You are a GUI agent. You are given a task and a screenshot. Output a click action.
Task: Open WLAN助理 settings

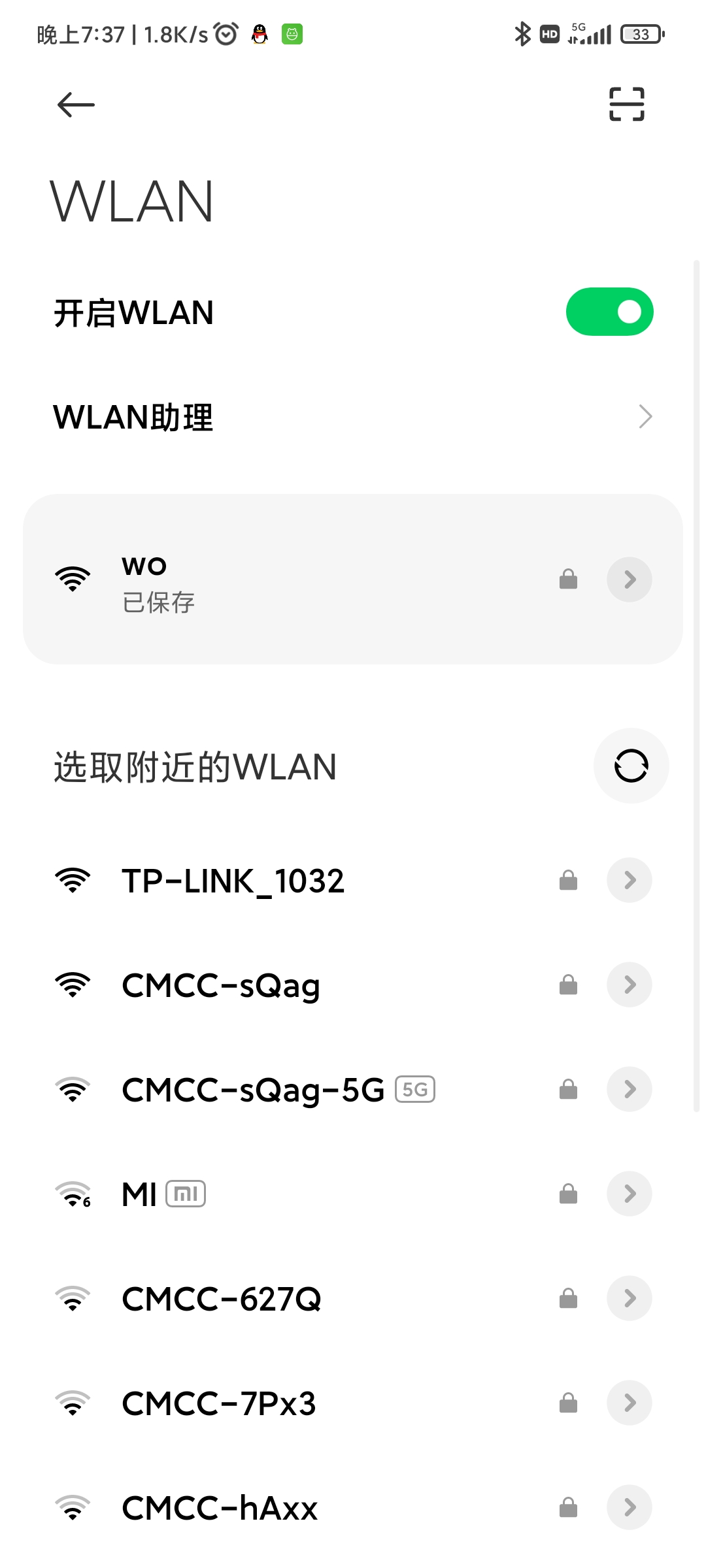point(353,417)
